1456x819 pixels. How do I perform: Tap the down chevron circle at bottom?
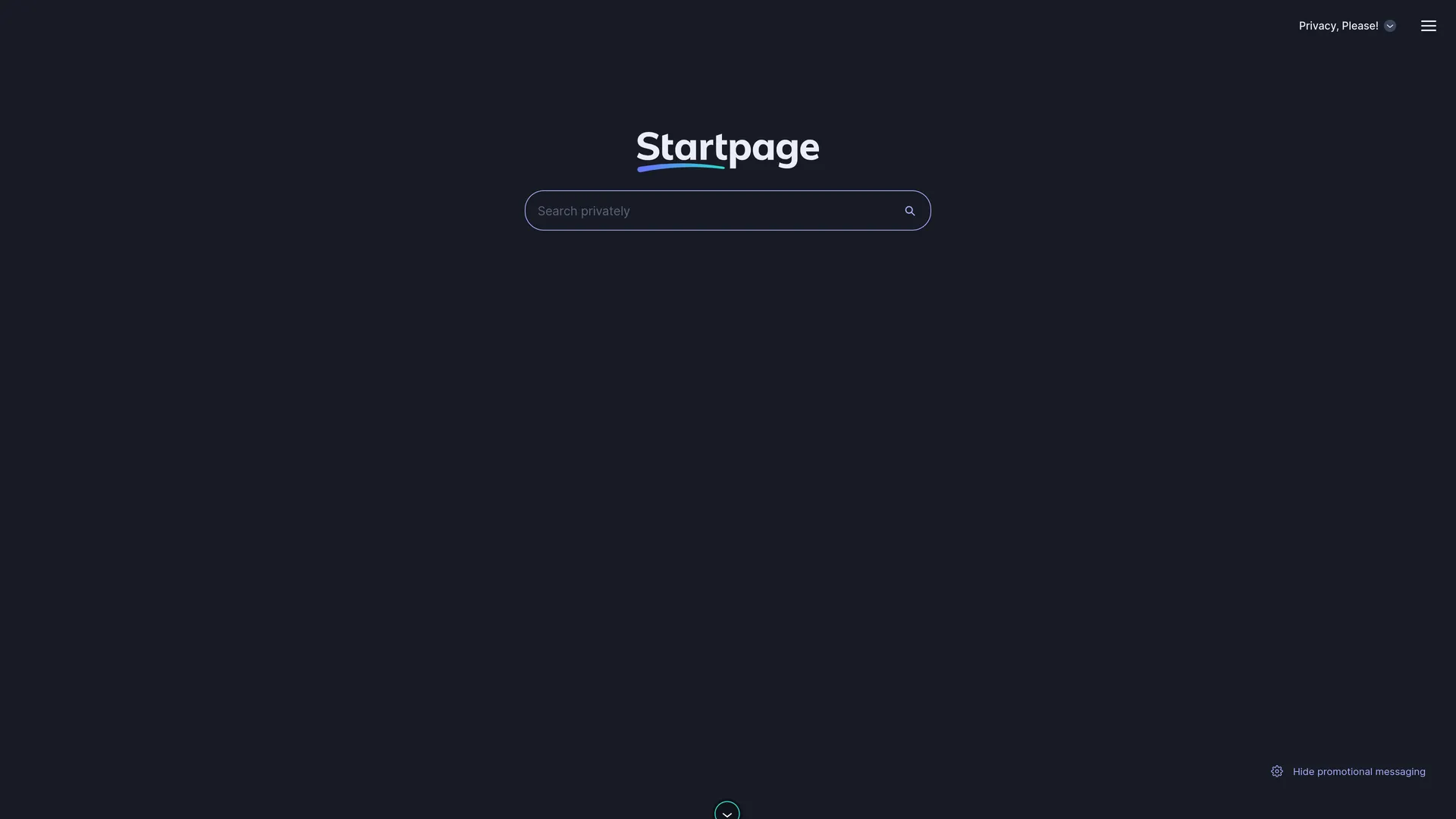click(726, 812)
